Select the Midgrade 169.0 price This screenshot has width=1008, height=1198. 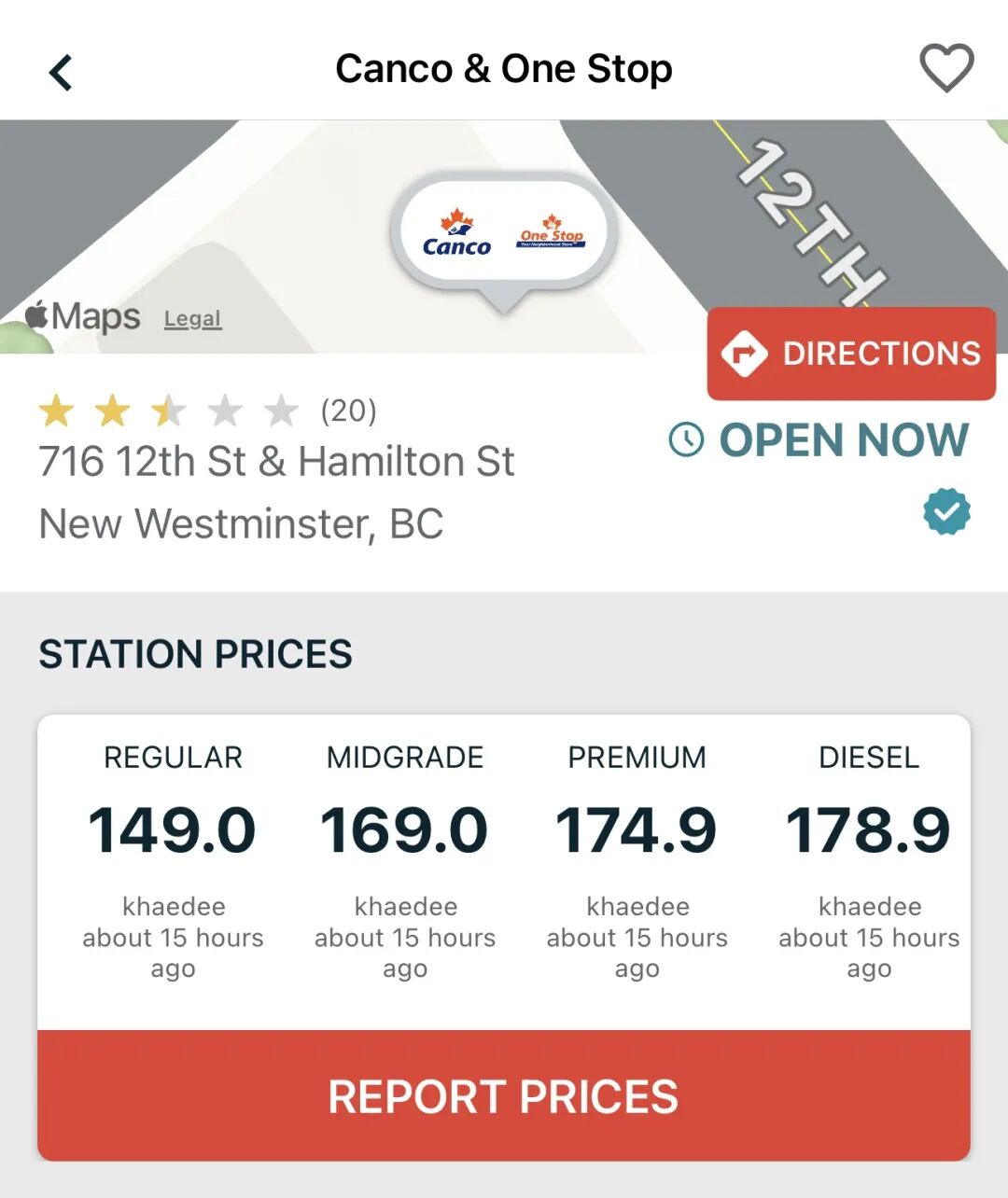click(x=405, y=830)
